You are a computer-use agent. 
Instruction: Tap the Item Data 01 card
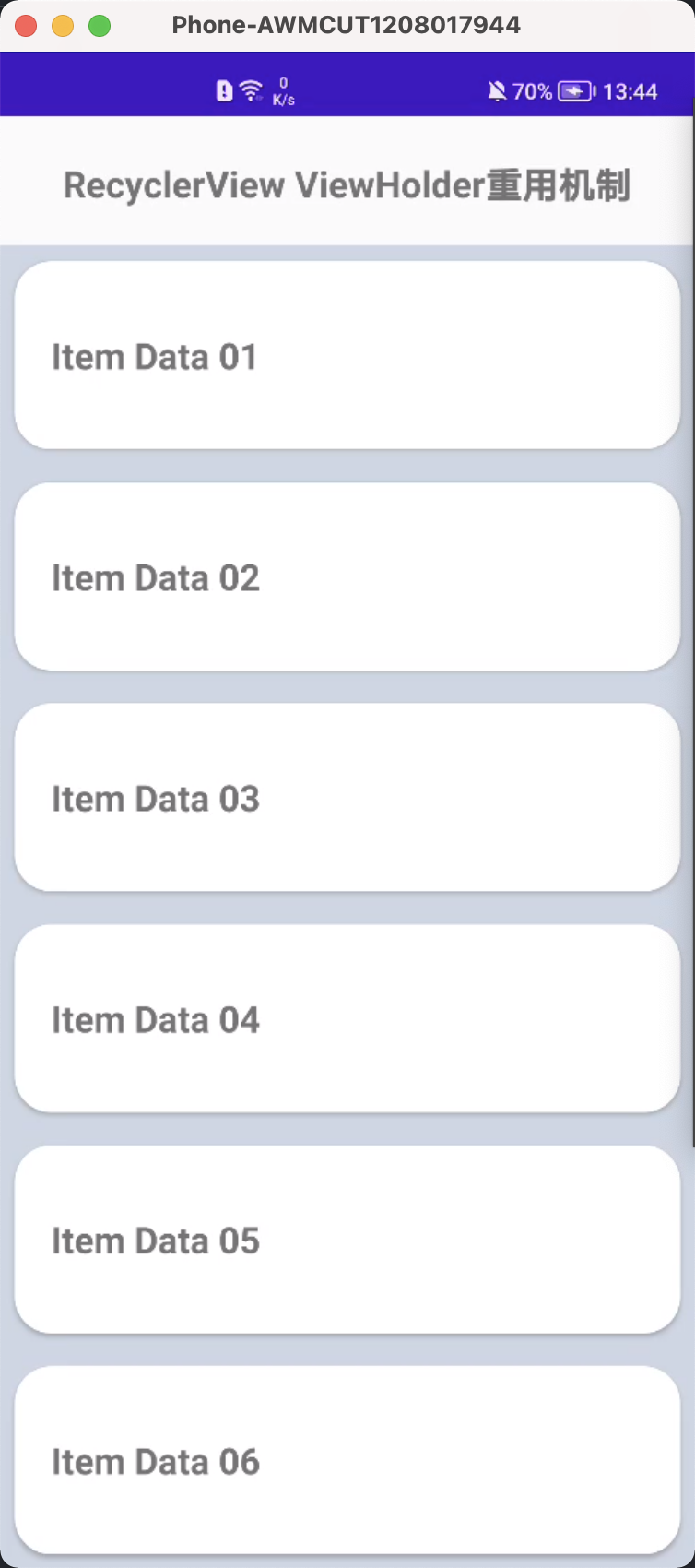[x=347, y=355]
